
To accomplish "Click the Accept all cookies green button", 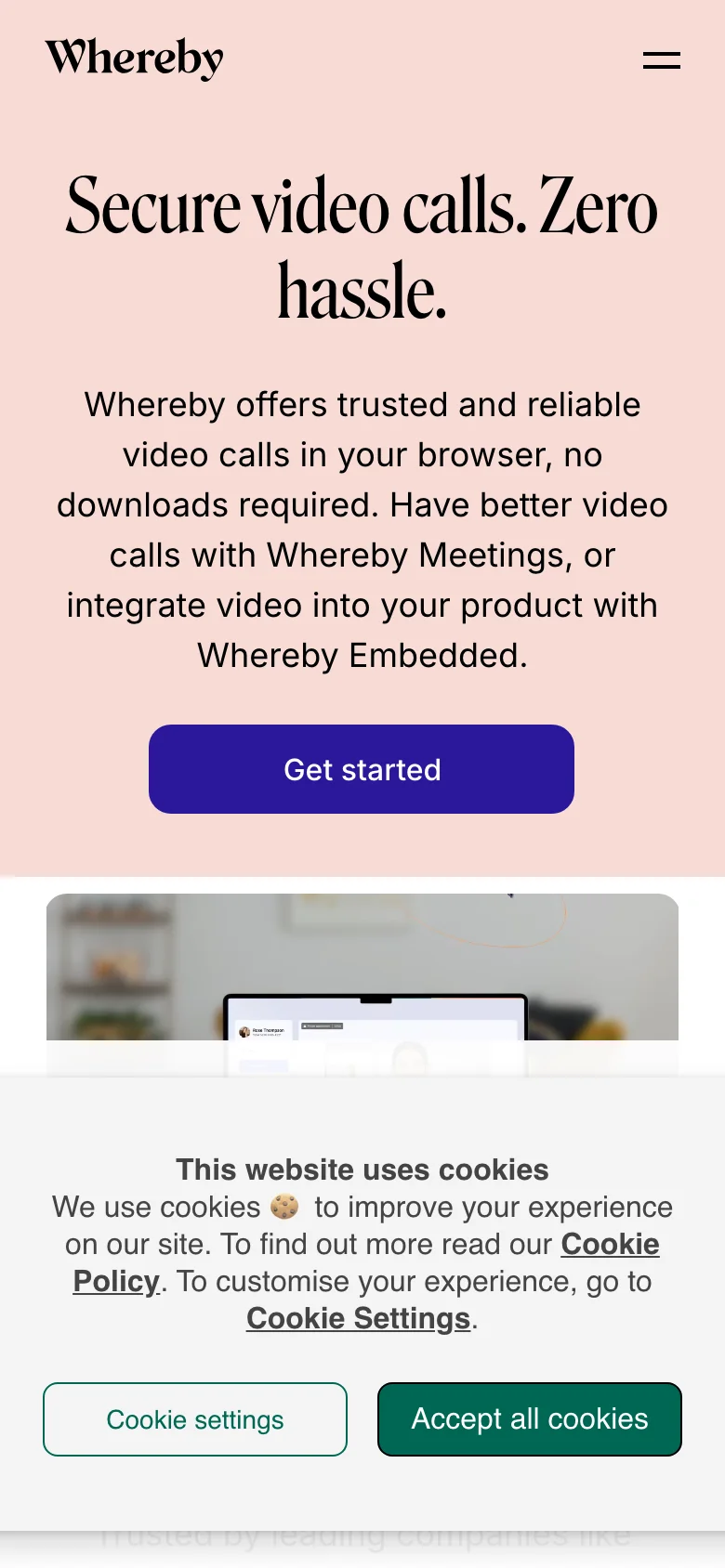I will 529,1418.
